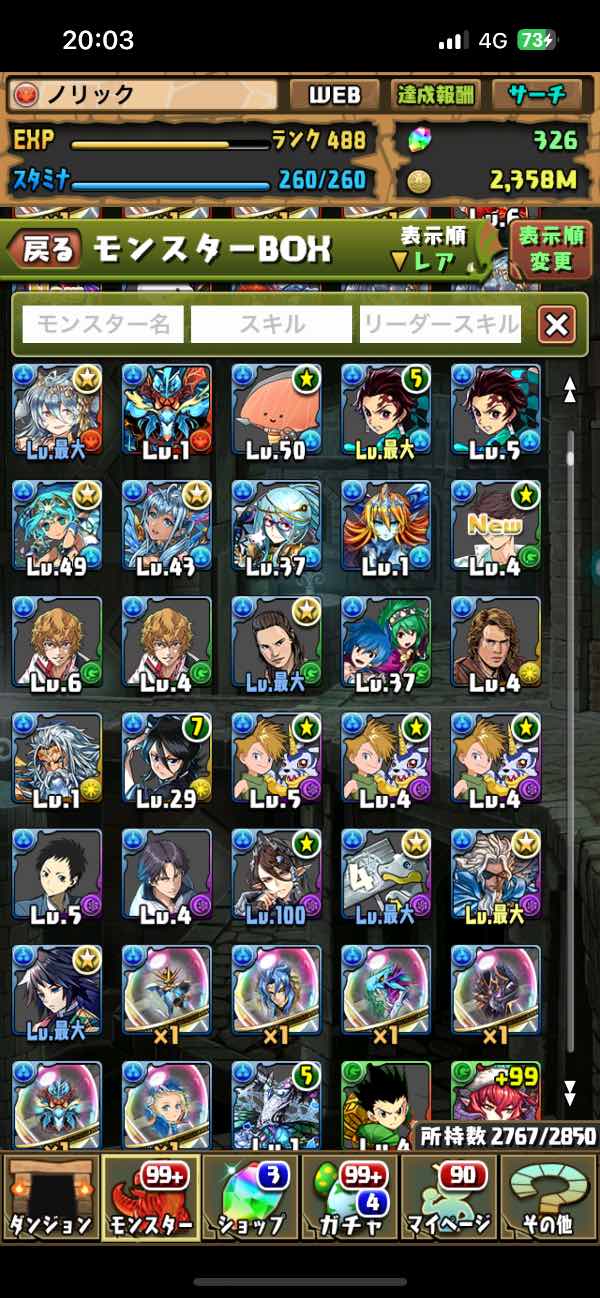Jump to list top with up arrows
Screen dimensions: 600x1298
pyautogui.click(x=570, y=390)
